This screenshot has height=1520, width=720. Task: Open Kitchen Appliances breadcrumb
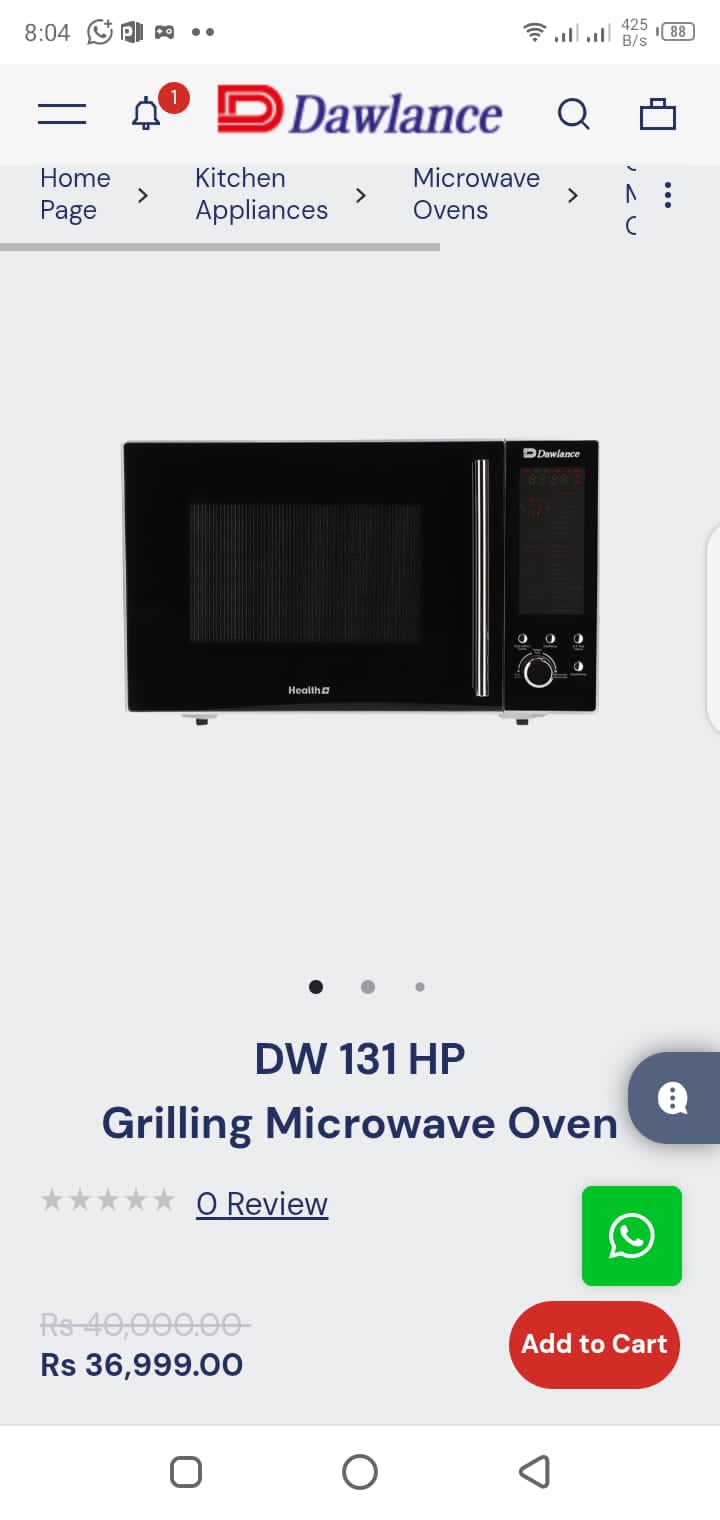click(261, 194)
